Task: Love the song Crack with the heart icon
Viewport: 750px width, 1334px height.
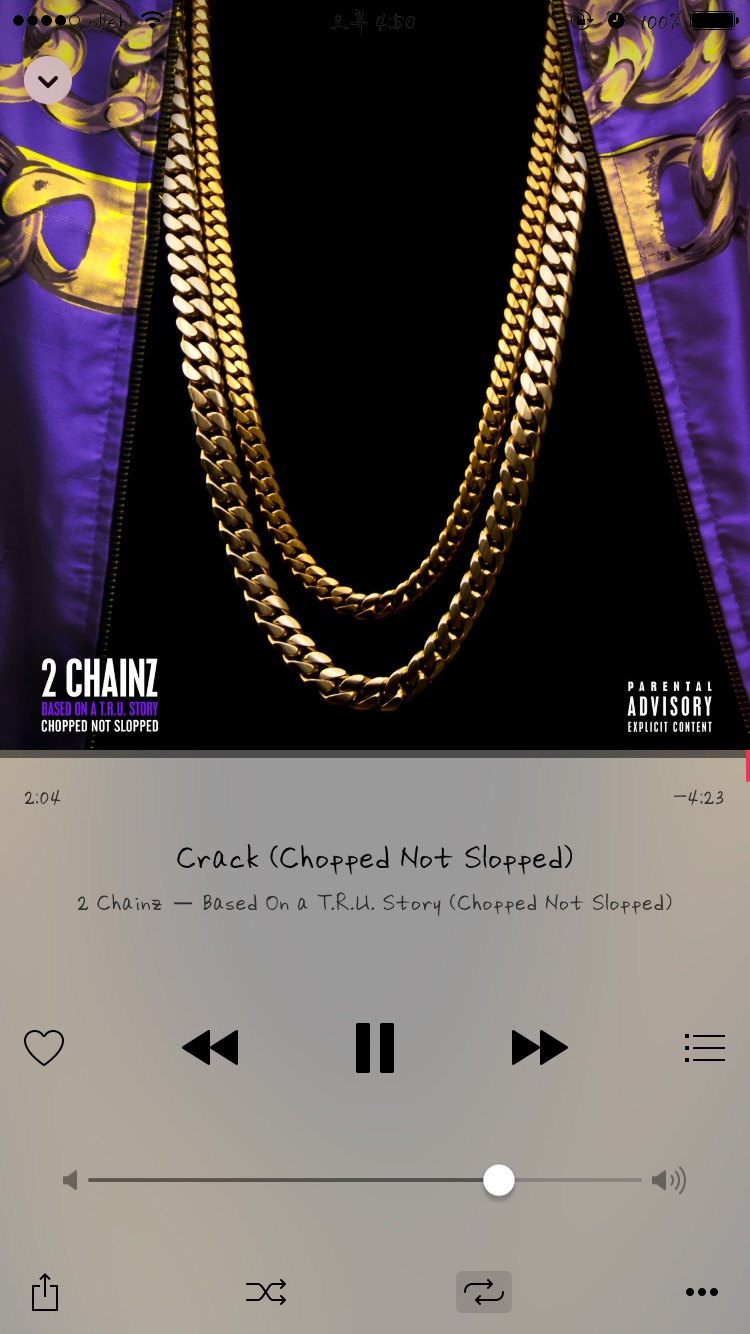Action: click(x=44, y=1048)
